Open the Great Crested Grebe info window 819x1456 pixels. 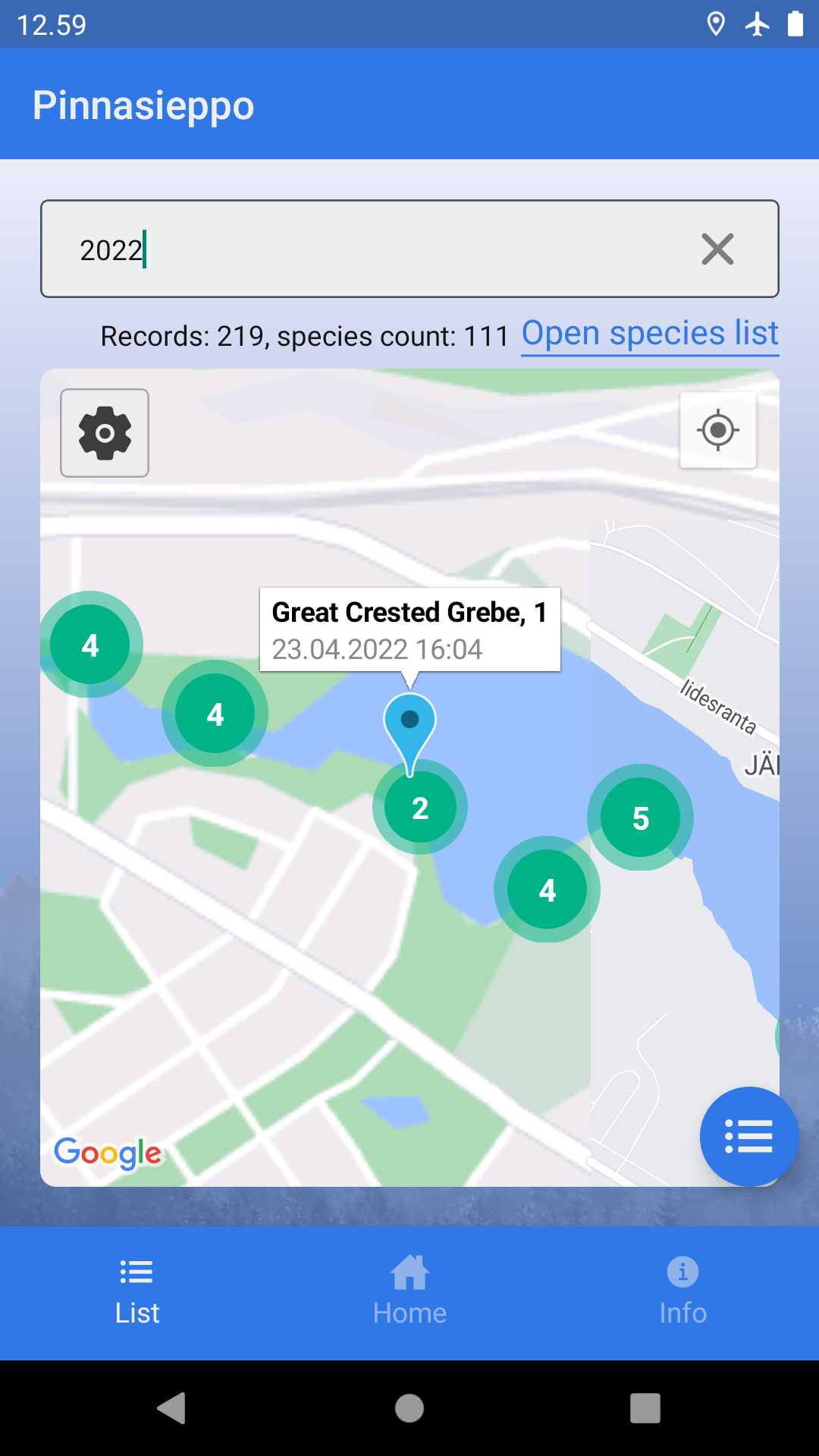(x=409, y=629)
